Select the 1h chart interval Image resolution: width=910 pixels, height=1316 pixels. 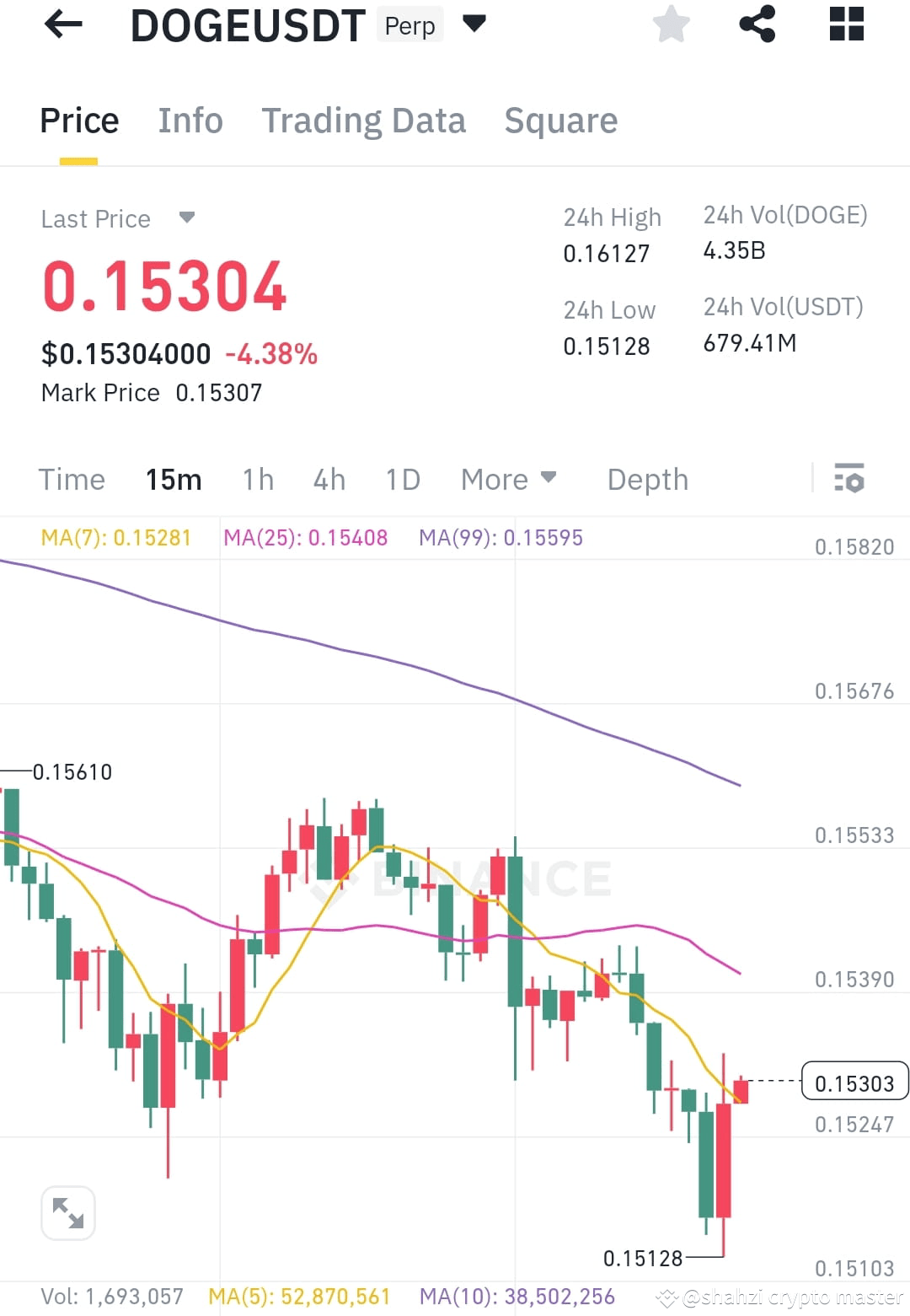pos(257,479)
